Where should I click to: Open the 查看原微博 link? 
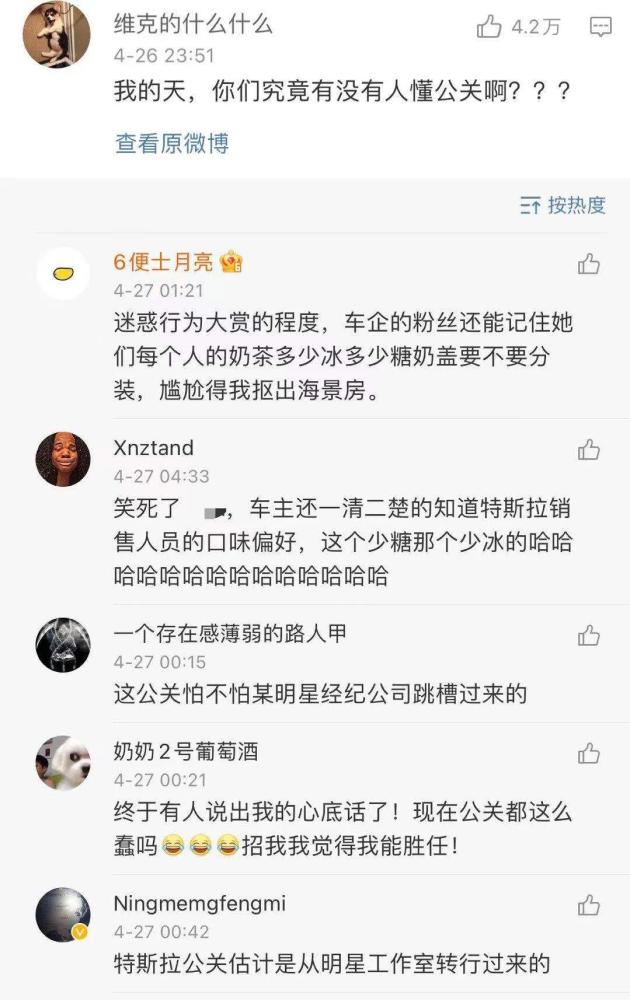[171, 143]
